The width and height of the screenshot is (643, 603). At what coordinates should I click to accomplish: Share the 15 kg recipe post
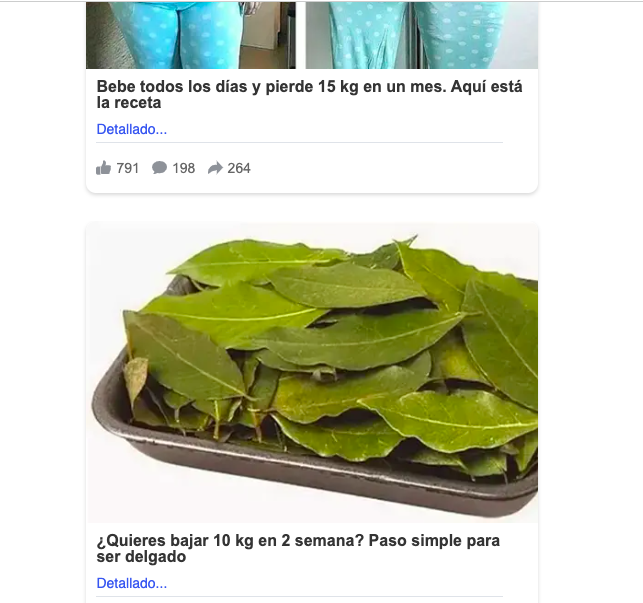pyautogui.click(x=215, y=168)
